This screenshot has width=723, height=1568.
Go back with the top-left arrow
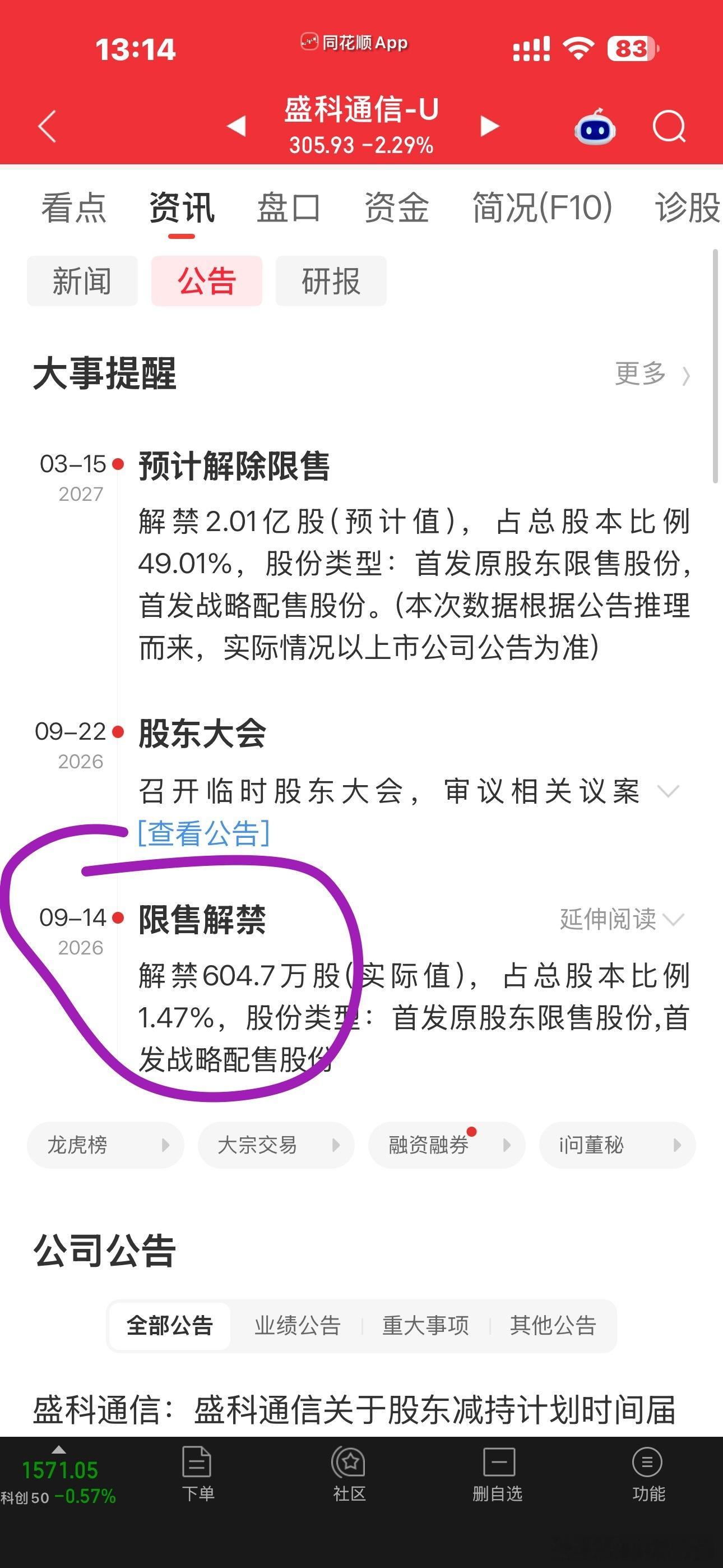click(x=47, y=126)
